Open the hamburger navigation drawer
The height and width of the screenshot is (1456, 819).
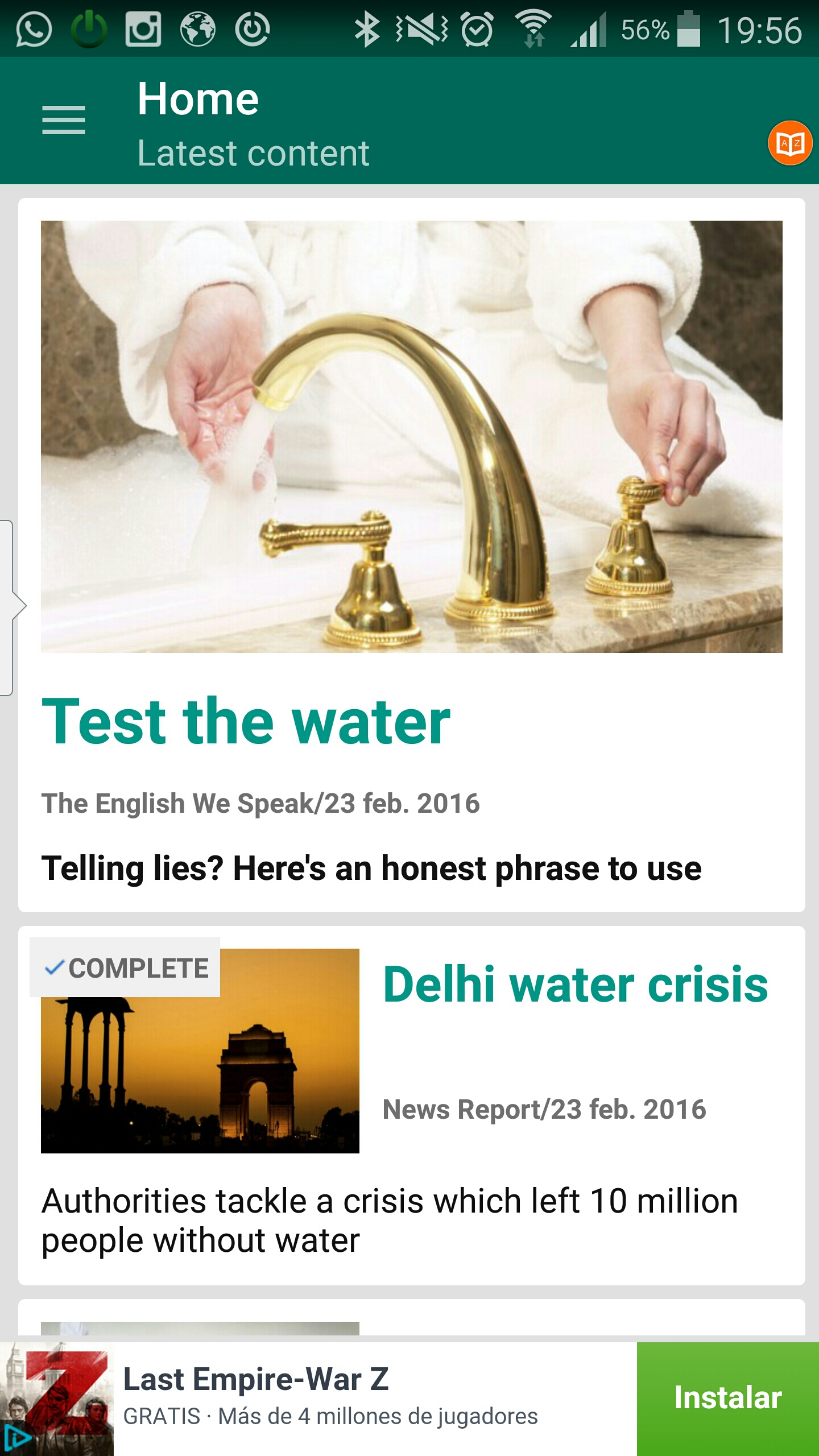click(64, 120)
